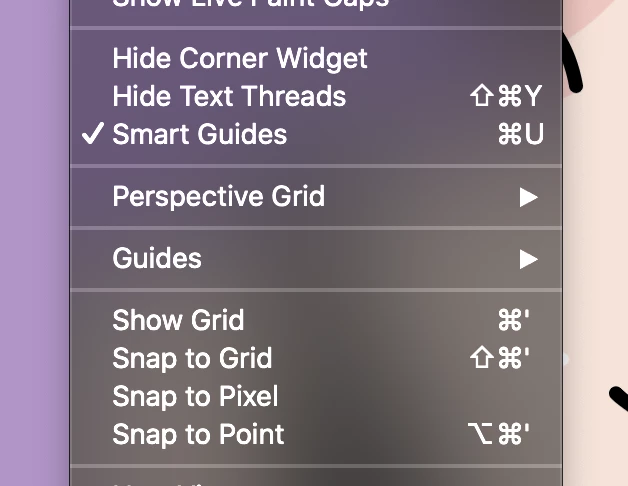Activate Snap to Point

coord(198,435)
